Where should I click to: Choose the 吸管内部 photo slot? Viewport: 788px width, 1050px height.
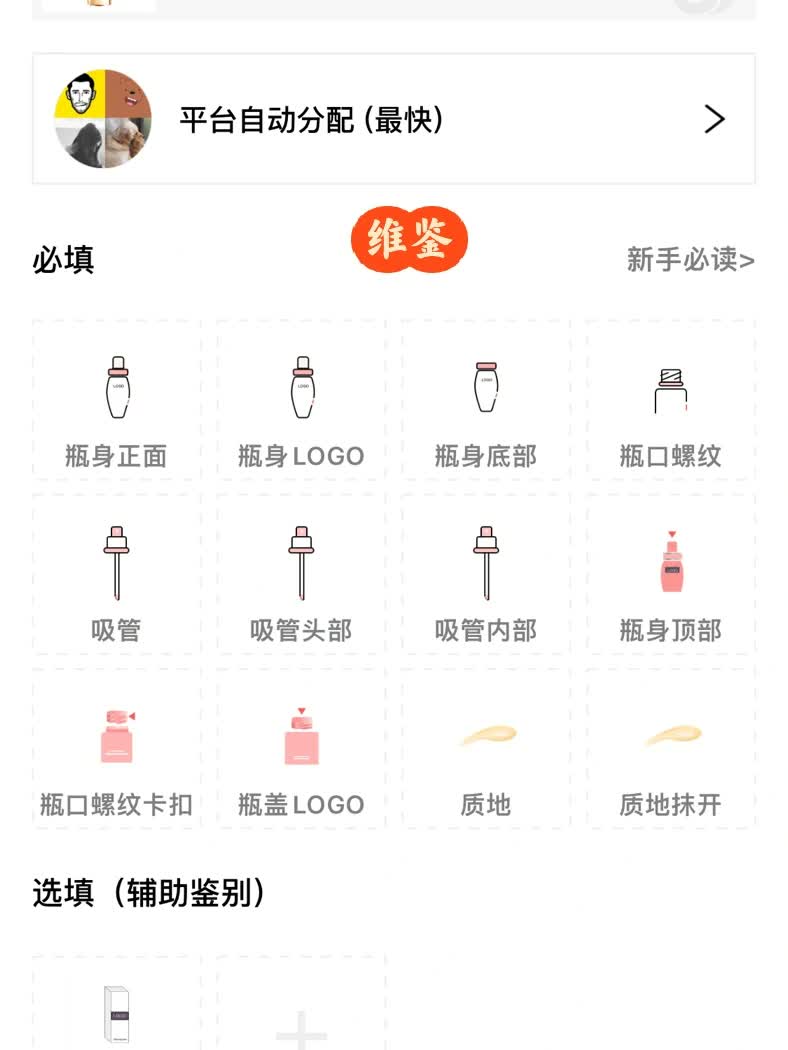(486, 575)
